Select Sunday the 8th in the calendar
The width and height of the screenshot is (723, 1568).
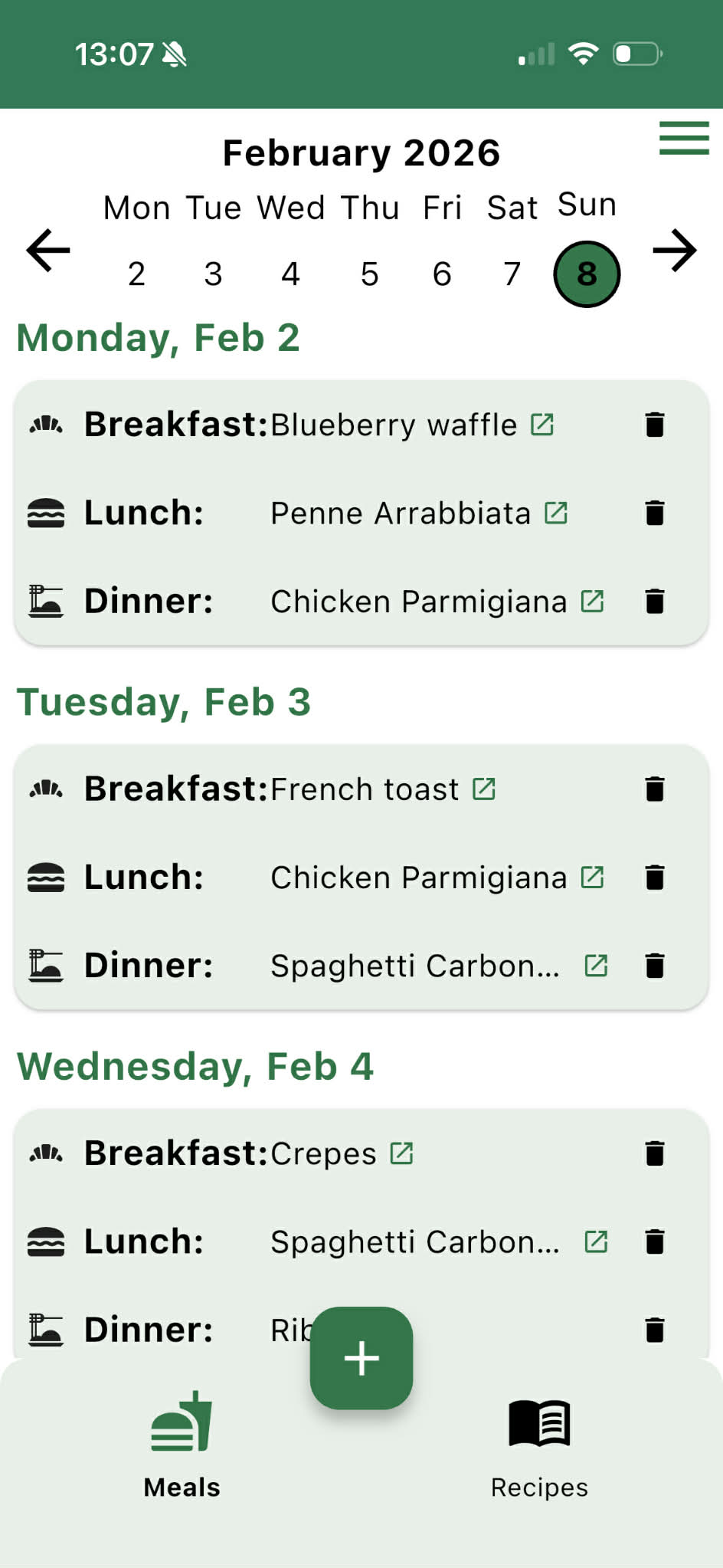(586, 274)
